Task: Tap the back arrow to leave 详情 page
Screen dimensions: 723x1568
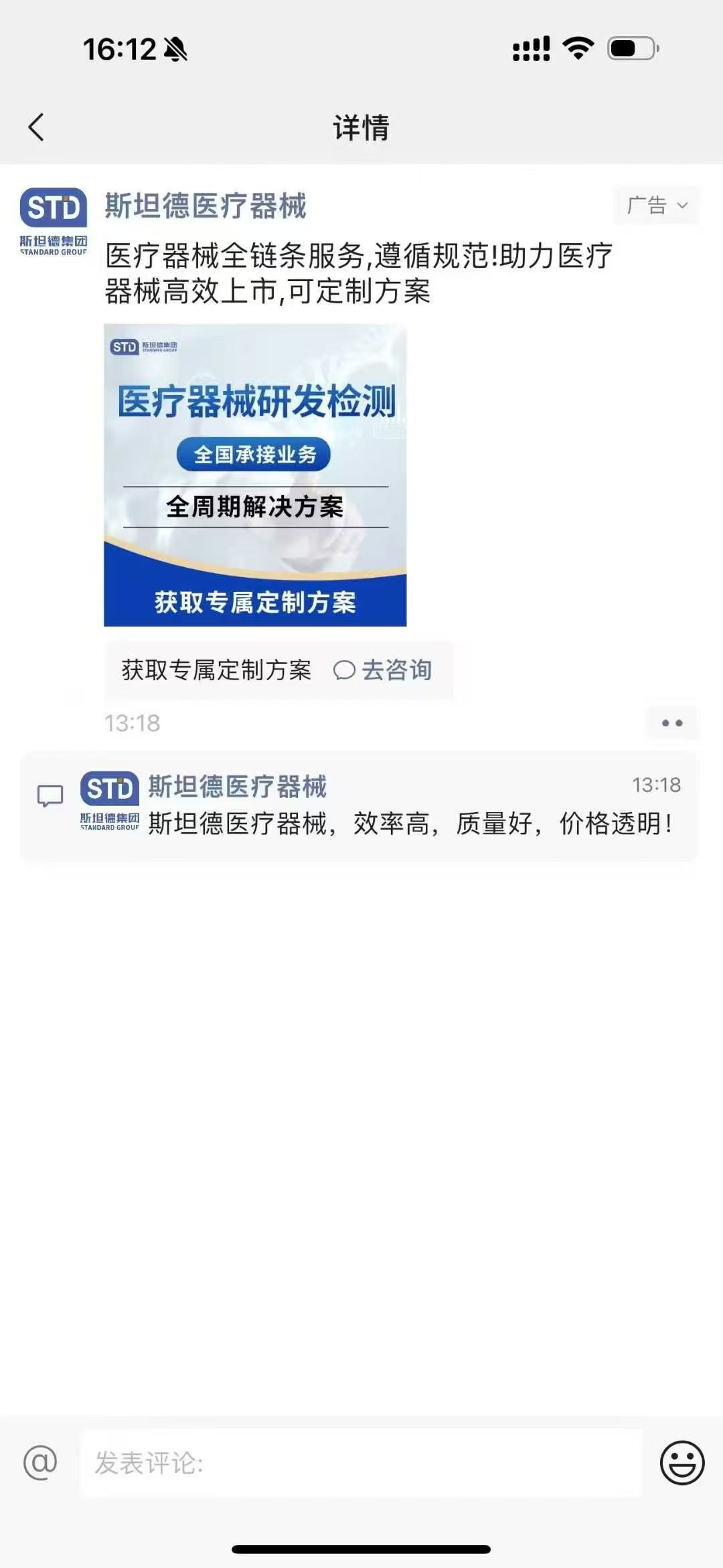Action: click(x=37, y=127)
